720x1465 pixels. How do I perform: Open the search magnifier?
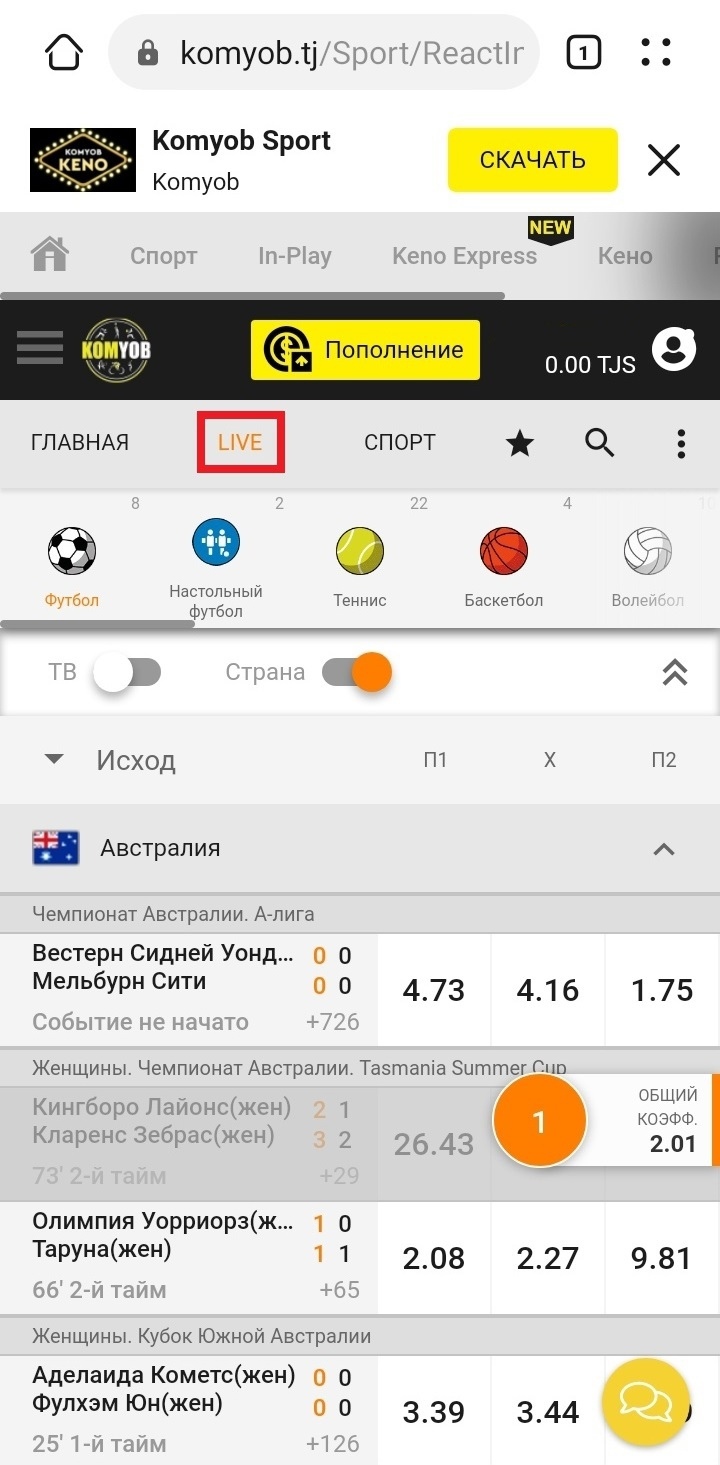click(599, 442)
